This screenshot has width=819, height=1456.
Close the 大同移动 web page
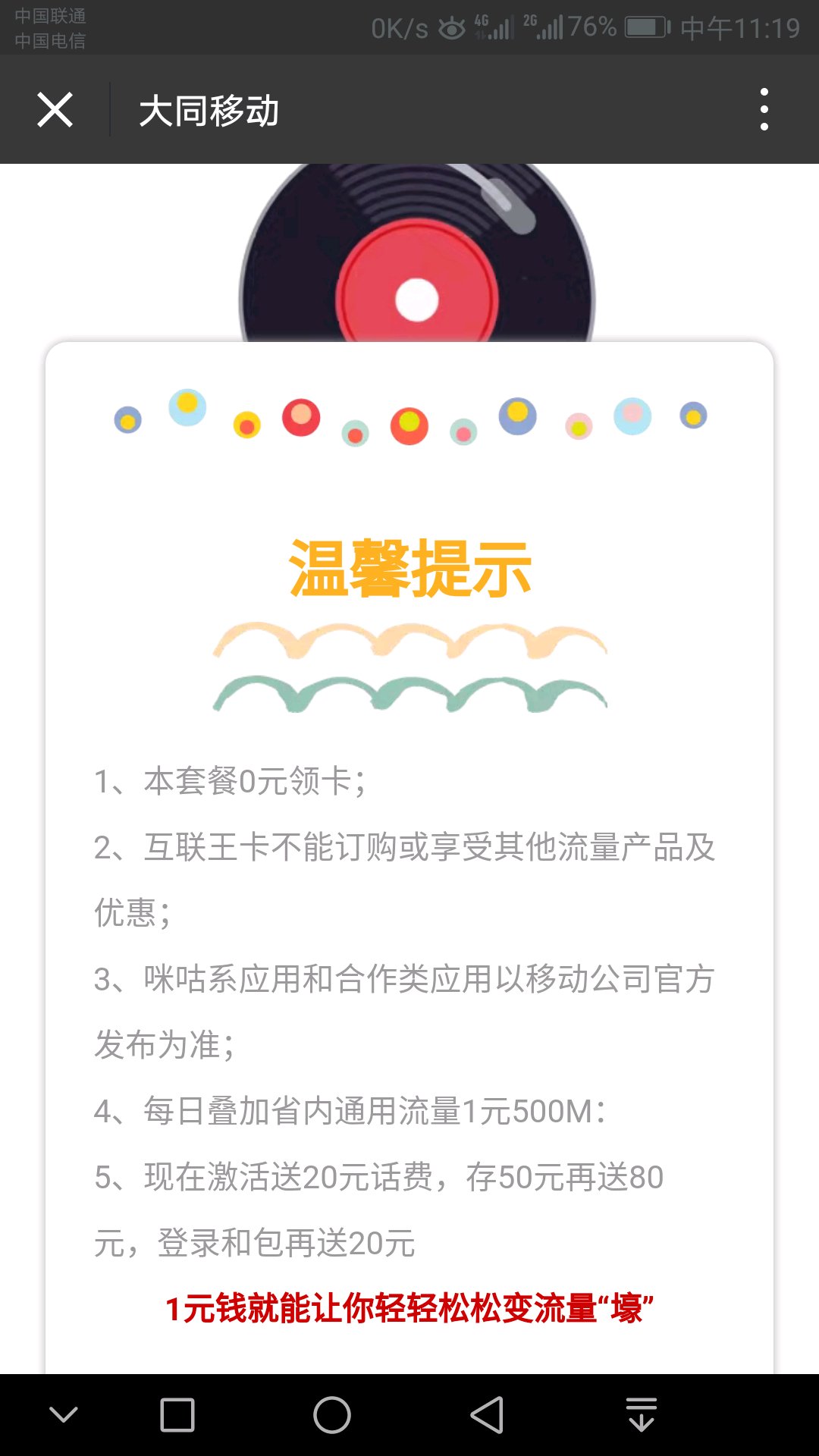click(x=55, y=110)
